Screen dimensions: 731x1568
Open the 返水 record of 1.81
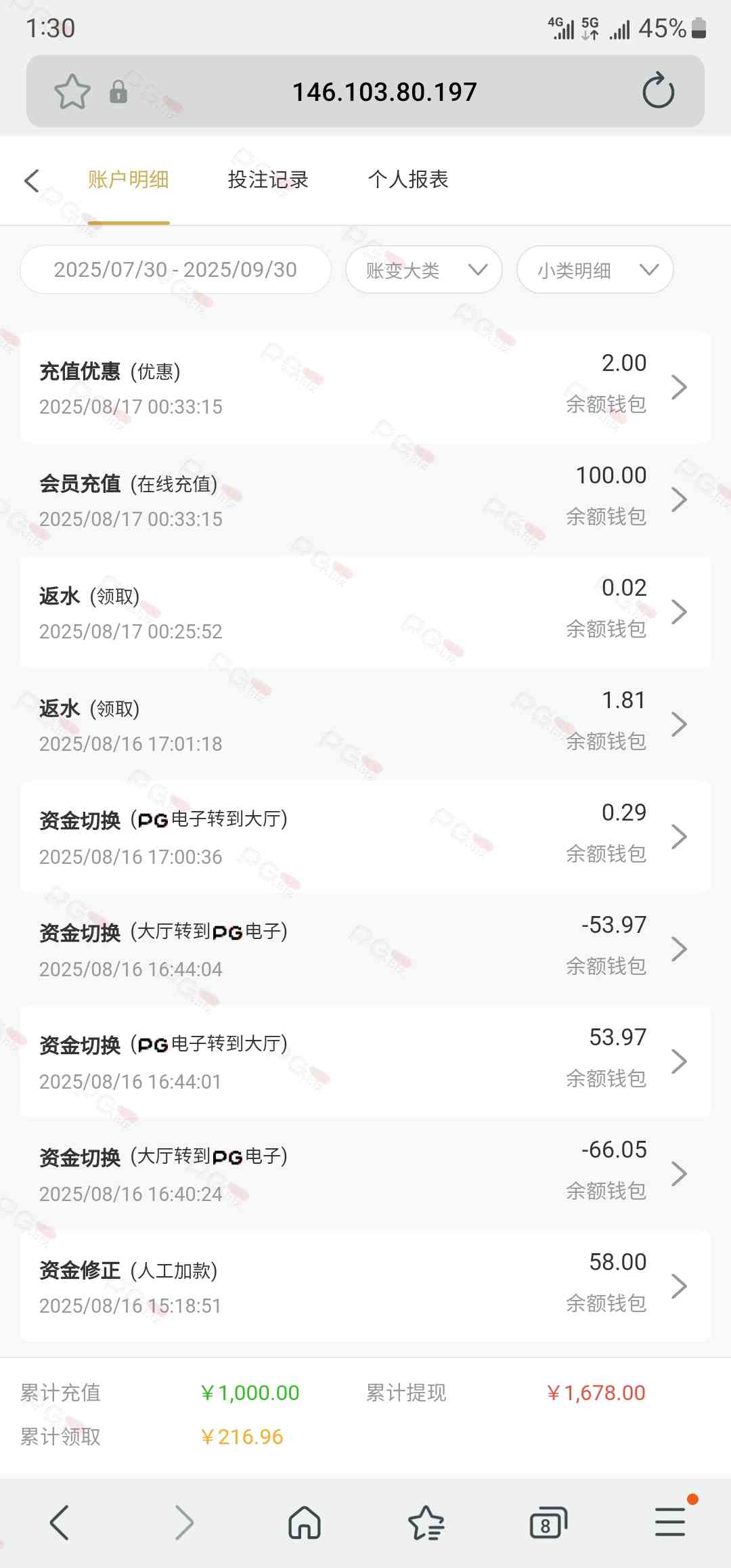tap(365, 724)
